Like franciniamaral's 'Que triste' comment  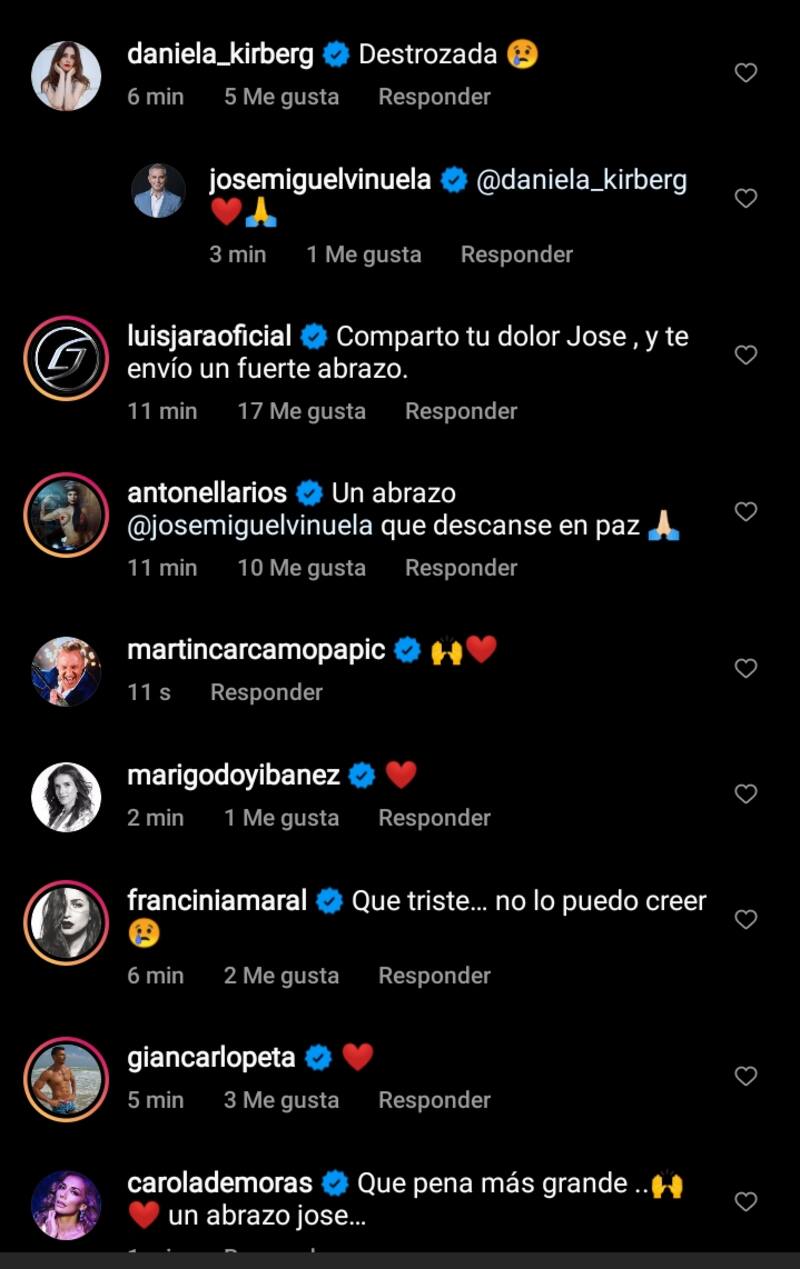tap(746, 919)
